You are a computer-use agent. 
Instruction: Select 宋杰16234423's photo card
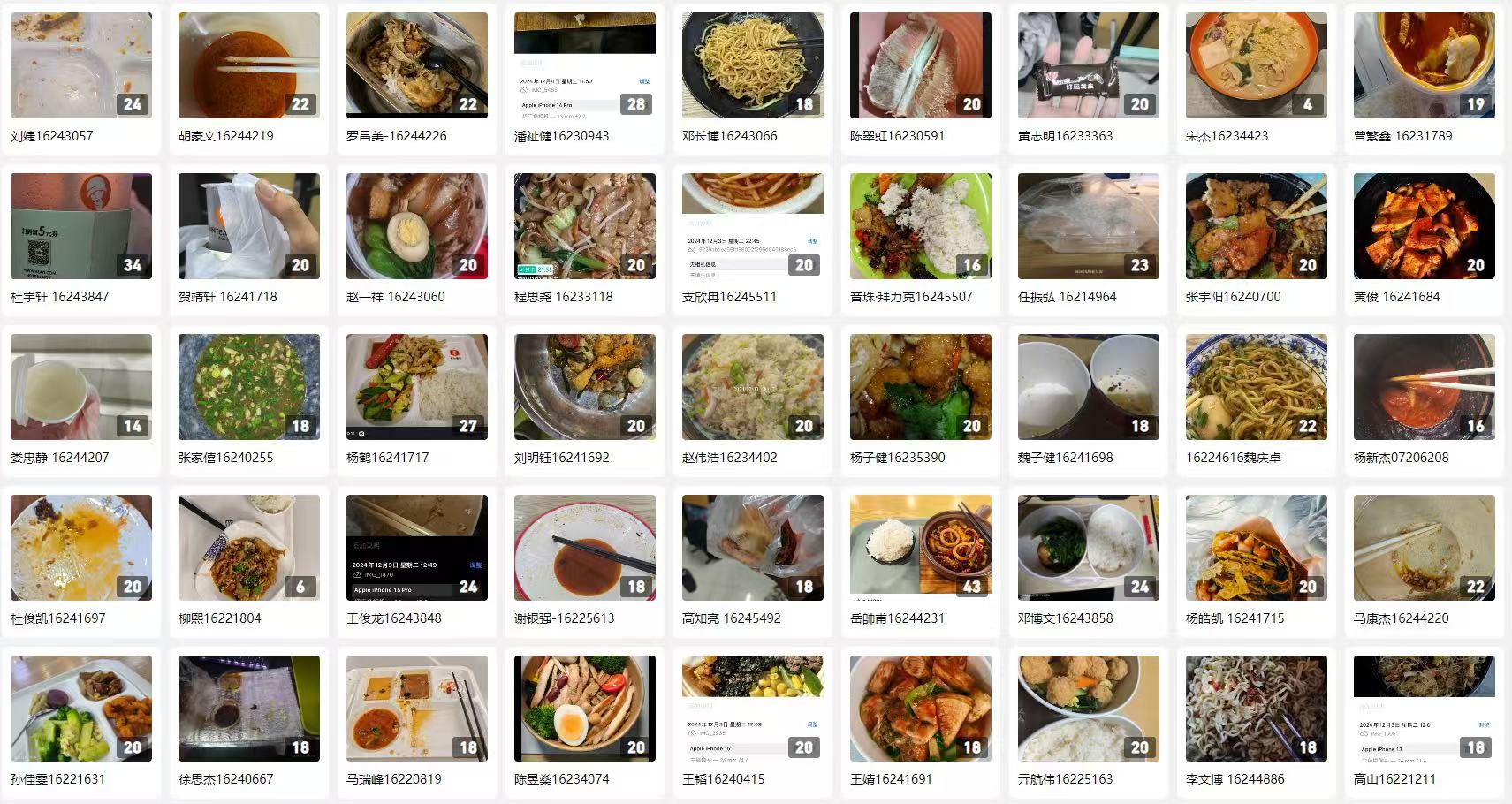(1257, 66)
